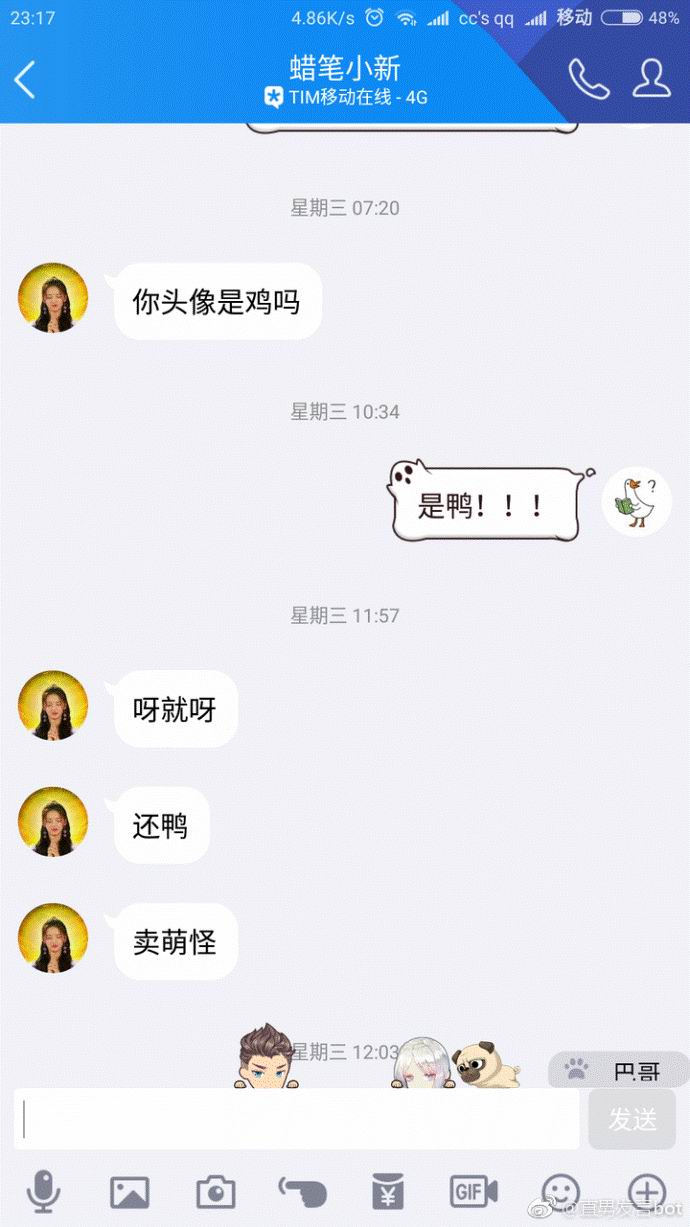Record a voice message with microphone

[43, 1191]
